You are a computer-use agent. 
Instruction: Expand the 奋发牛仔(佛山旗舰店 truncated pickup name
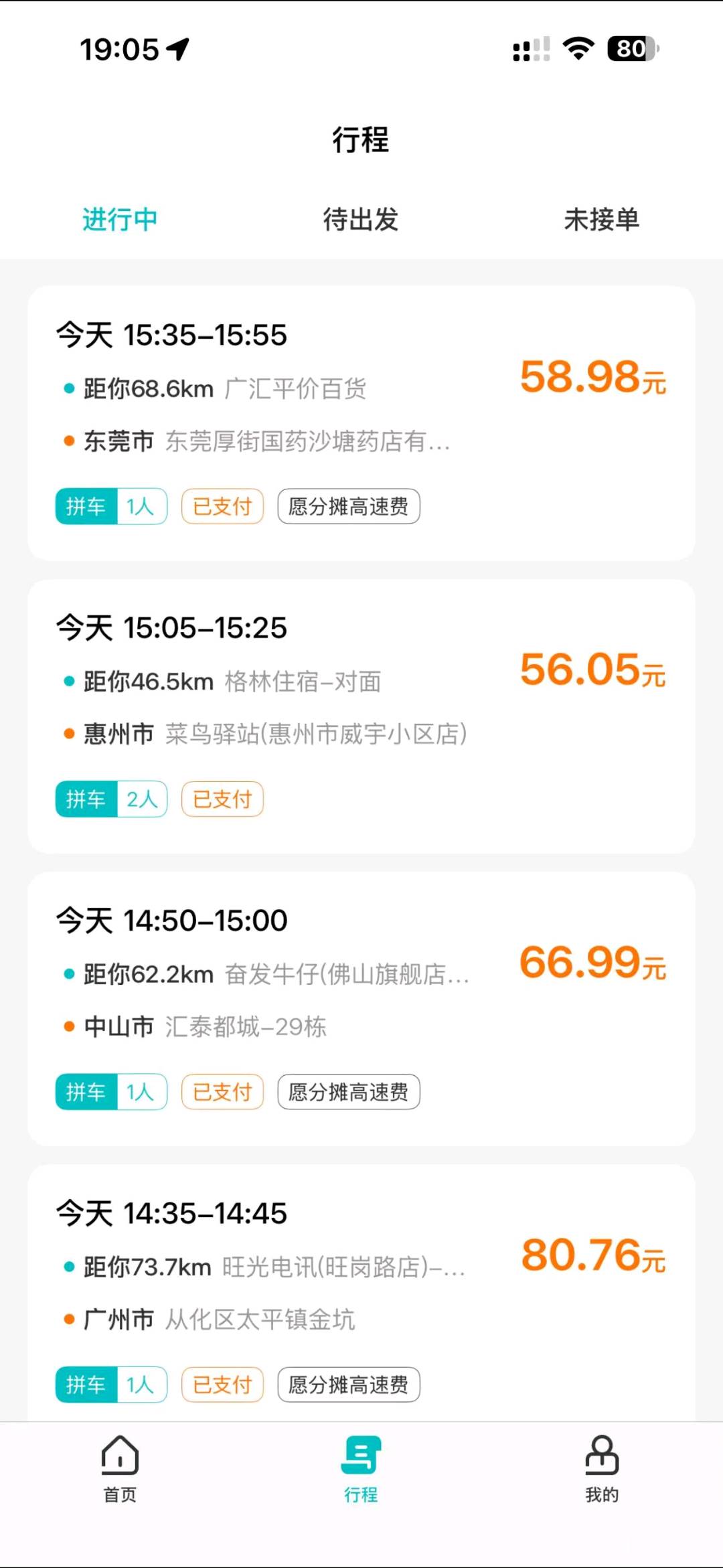click(345, 976)
